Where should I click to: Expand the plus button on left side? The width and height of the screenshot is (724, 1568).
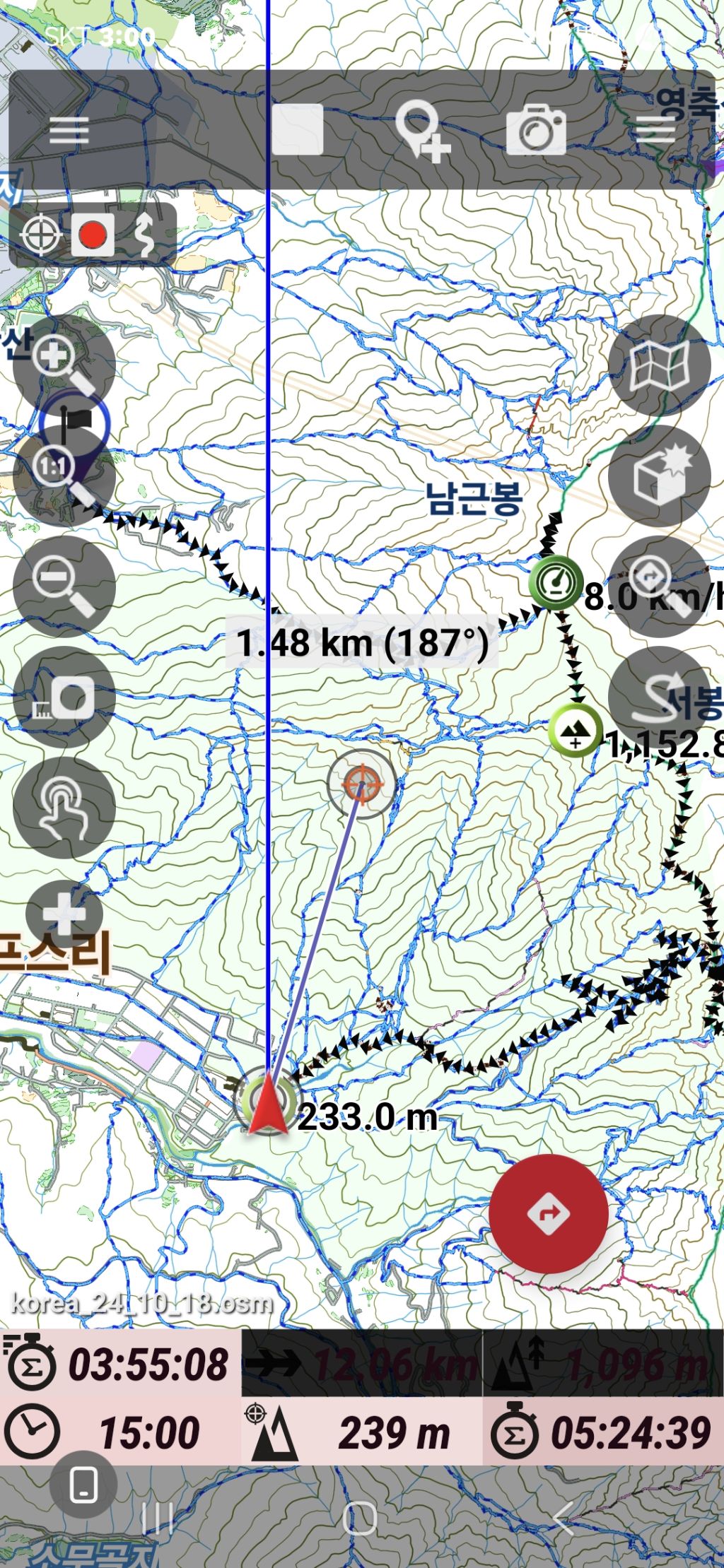point(64,913)
